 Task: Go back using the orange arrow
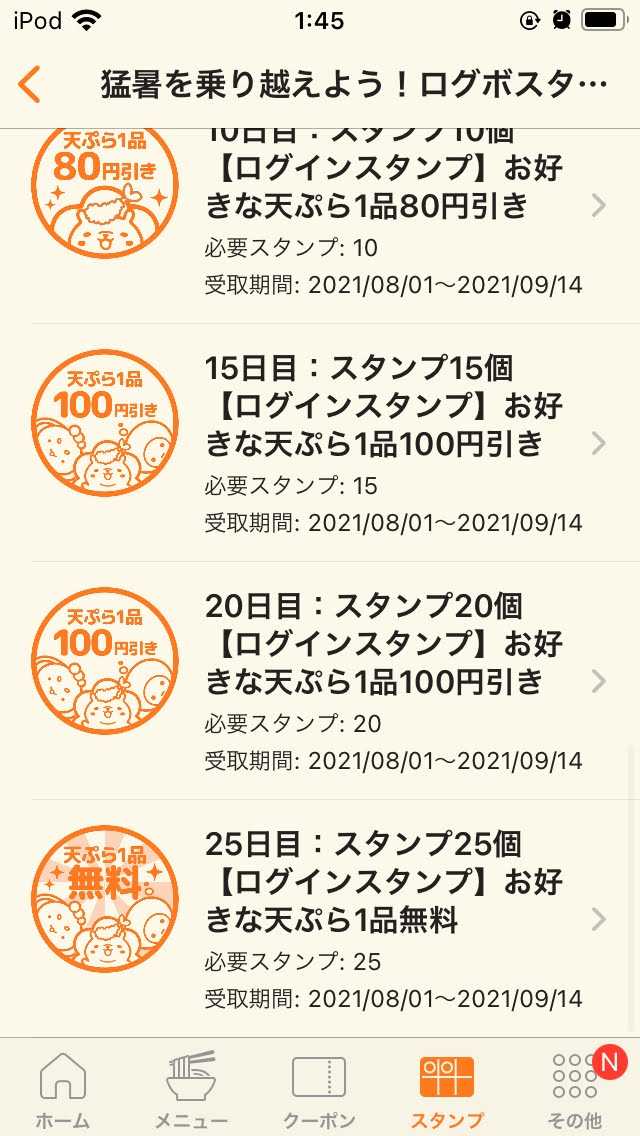pos(30,85)
